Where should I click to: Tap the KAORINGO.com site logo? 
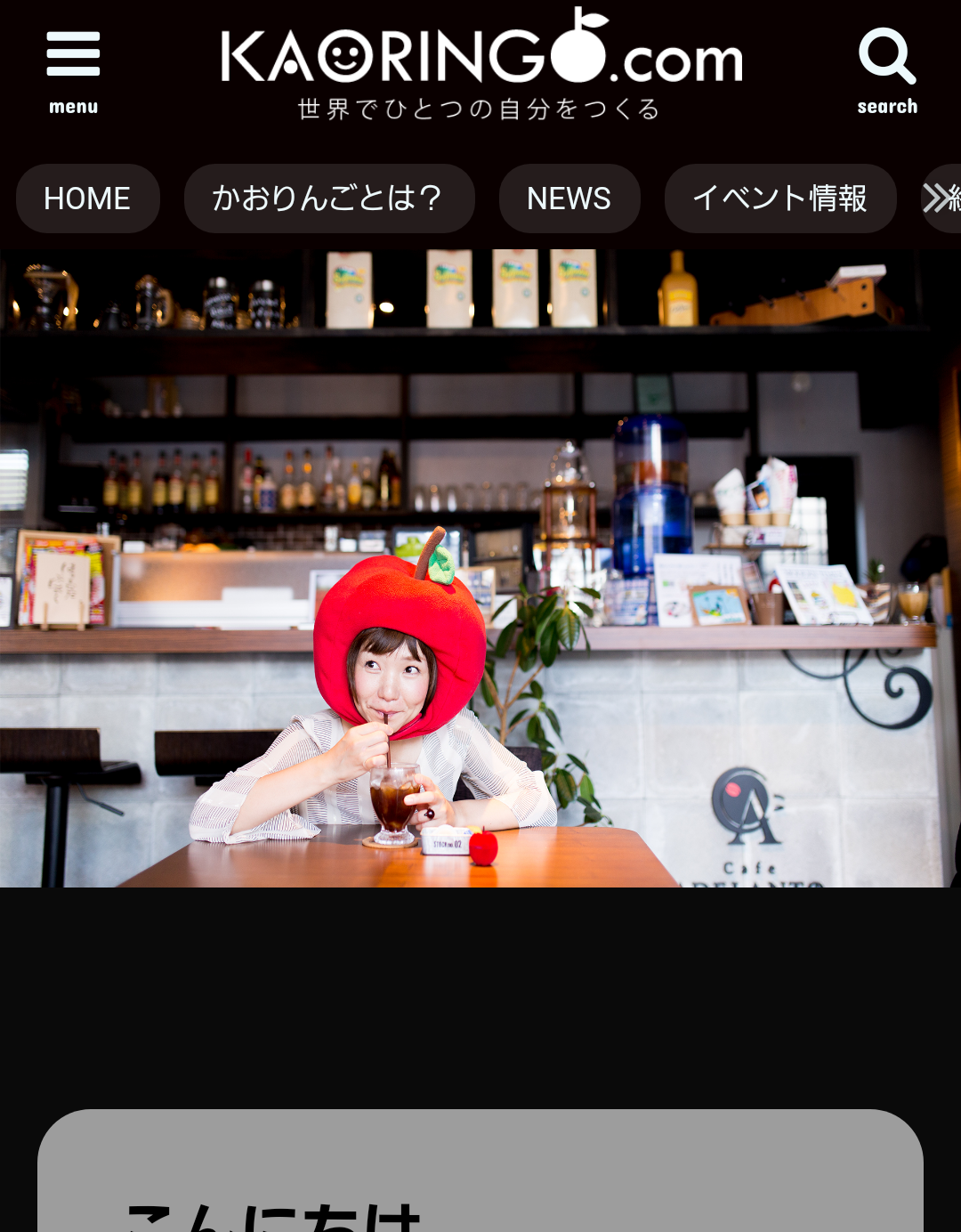480,64
